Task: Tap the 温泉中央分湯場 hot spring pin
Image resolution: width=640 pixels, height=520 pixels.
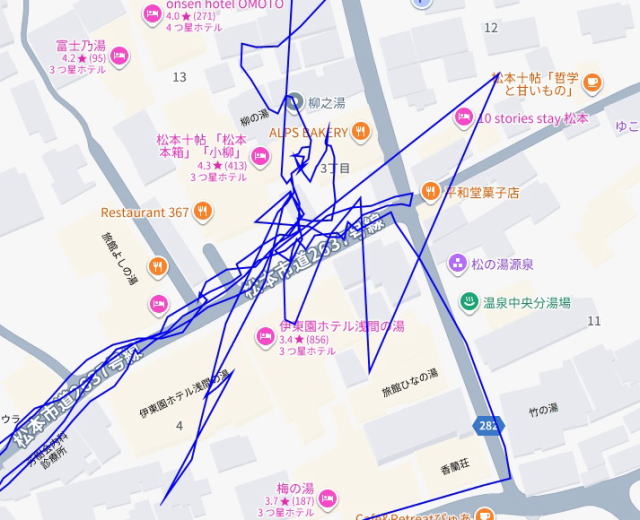Action: [x=469, y=301]
